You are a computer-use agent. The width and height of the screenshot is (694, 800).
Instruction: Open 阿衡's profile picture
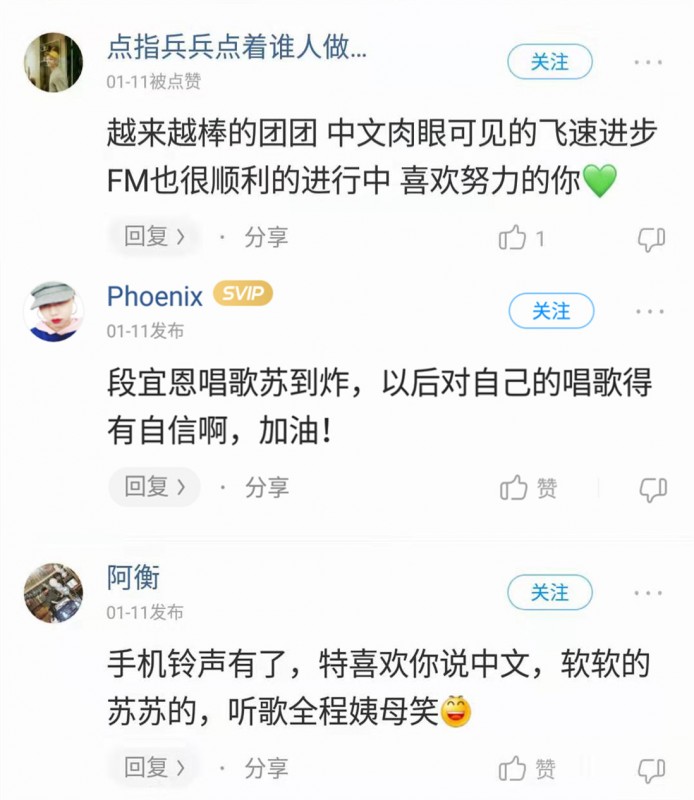(53, 593)
